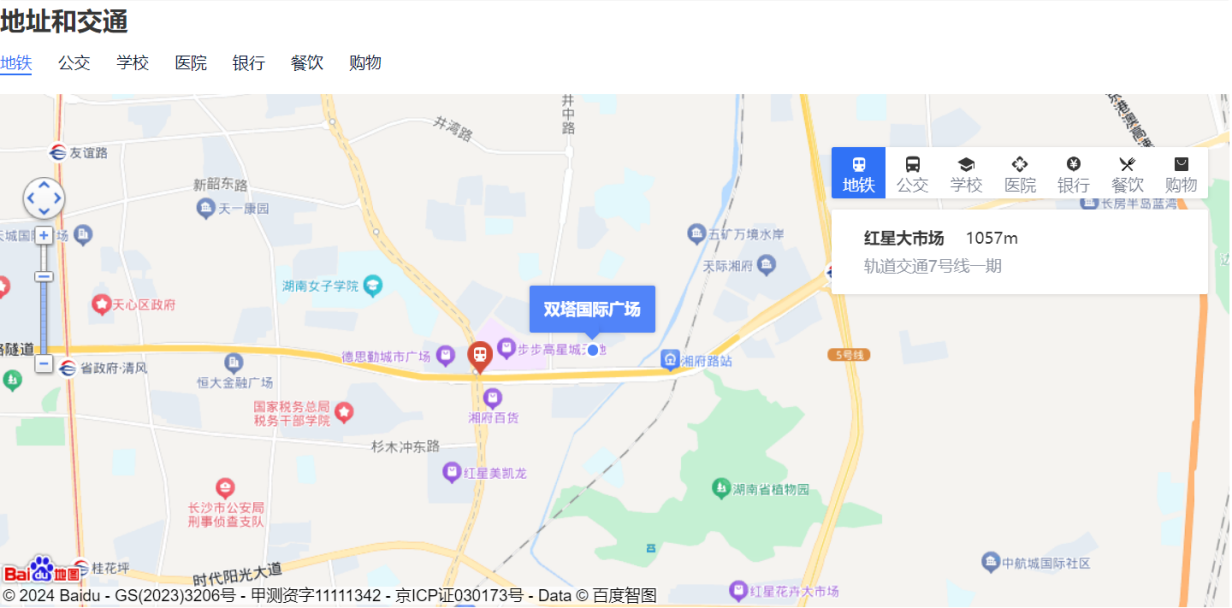
Task: Tap the red subway station marker
Action: (480, 355)
